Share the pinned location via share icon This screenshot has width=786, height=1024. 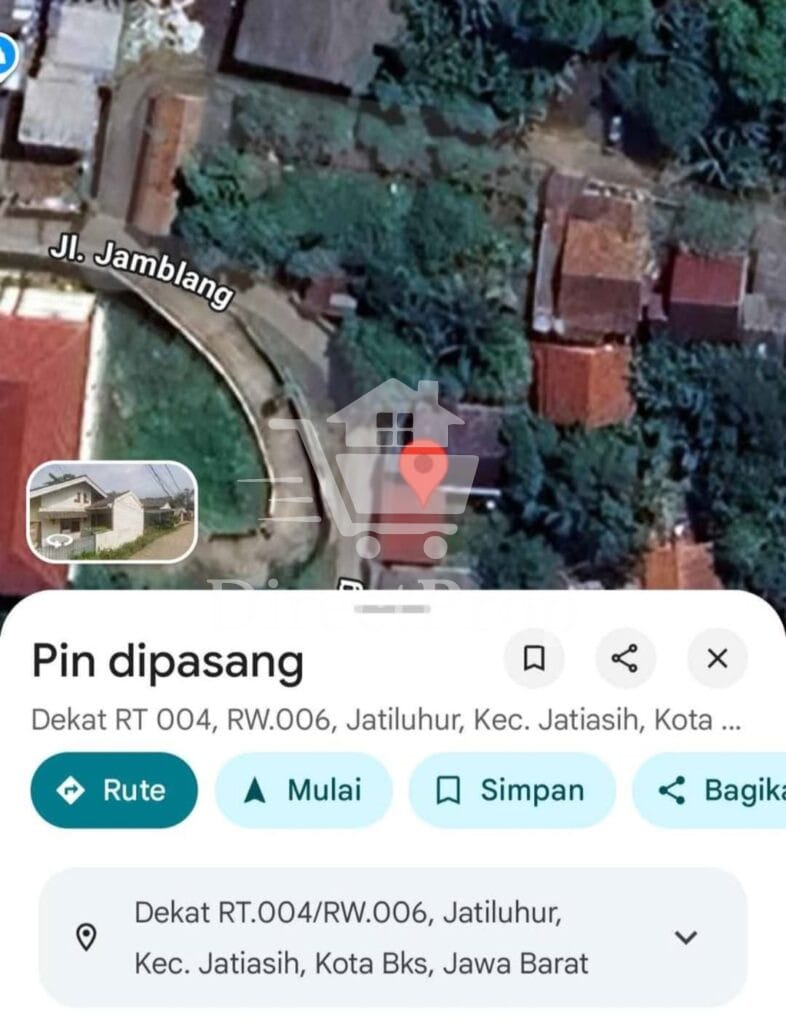click(625, 658)
